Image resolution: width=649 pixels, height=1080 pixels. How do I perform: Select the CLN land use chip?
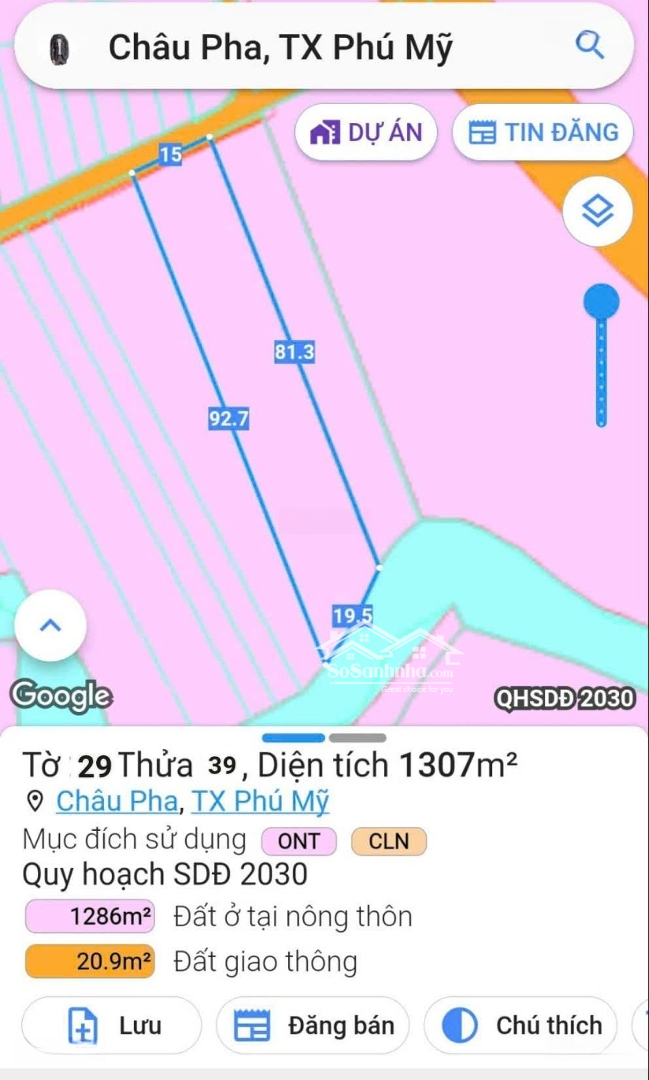click(x=389, y=842)
